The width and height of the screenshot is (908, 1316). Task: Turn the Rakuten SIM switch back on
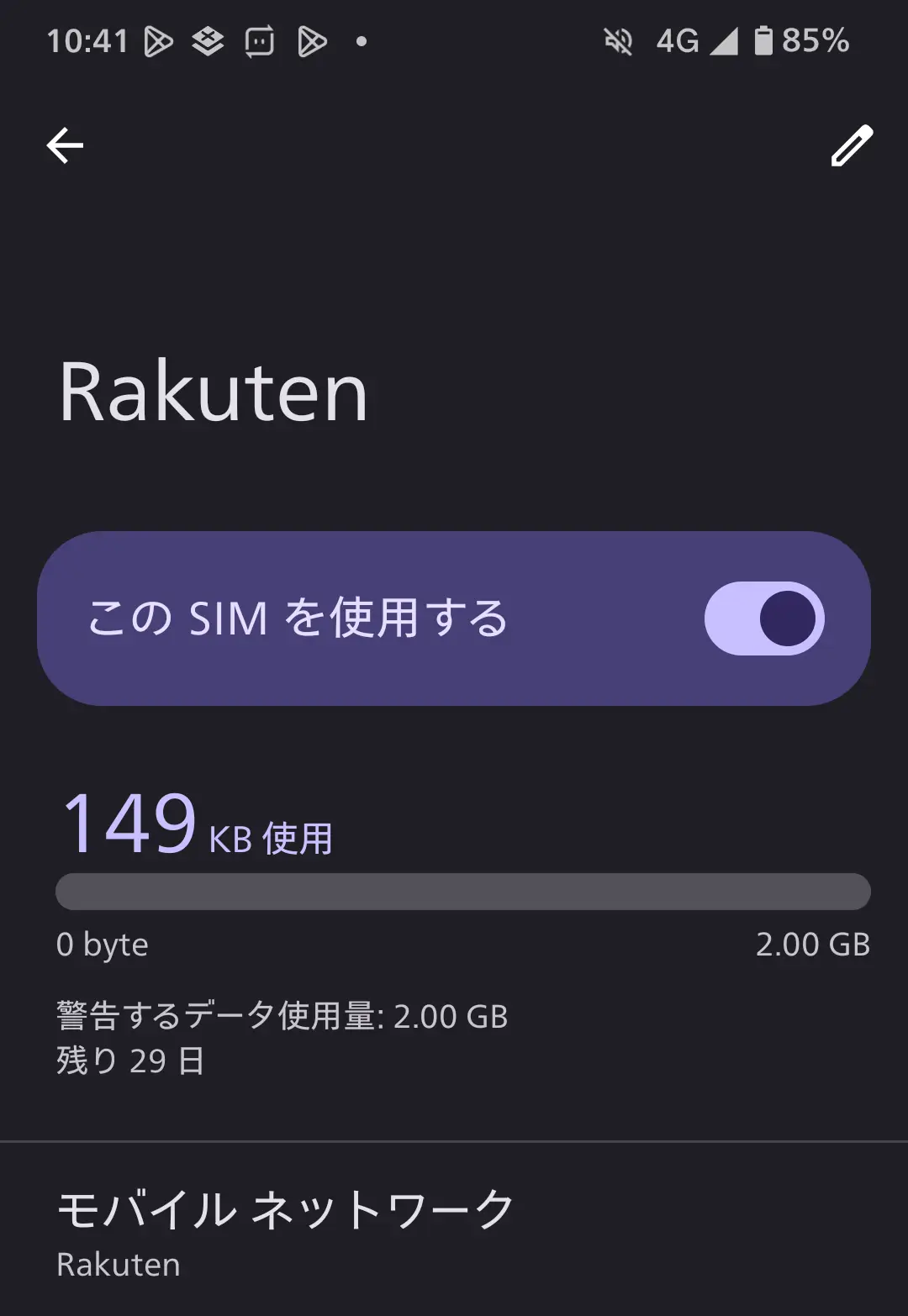coord(762,618)
